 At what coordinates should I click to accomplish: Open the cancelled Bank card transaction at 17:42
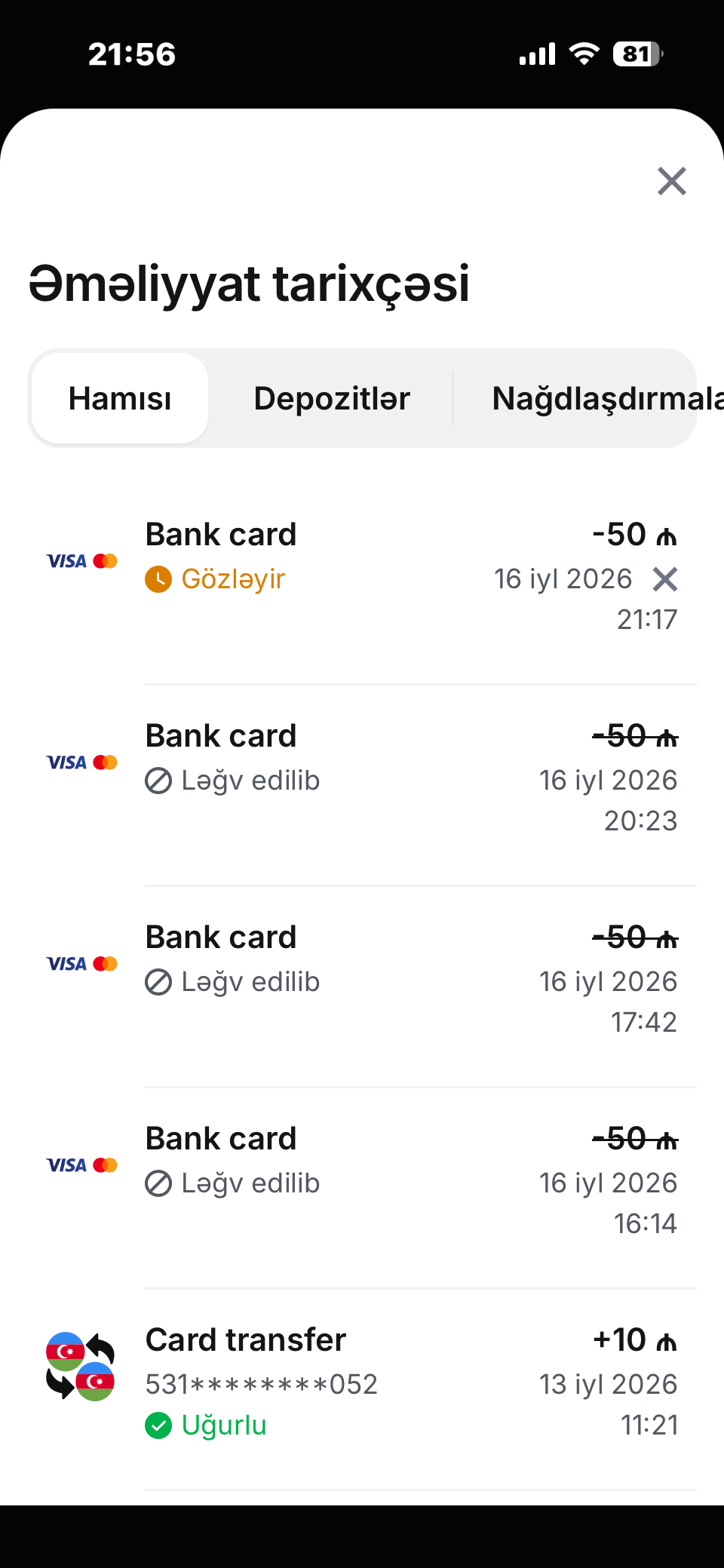362,980
